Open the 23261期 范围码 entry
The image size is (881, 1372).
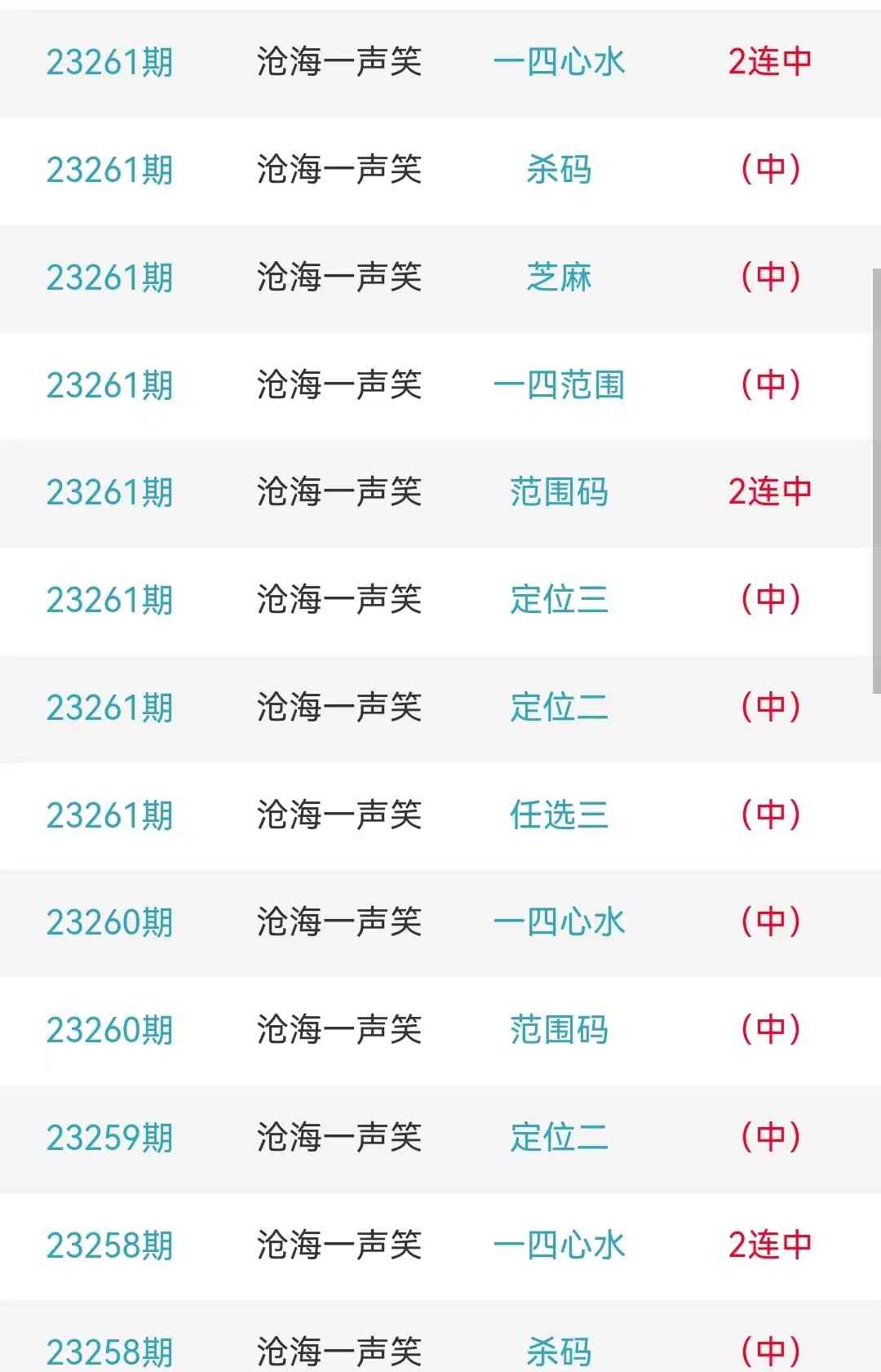tap(559, 492)
